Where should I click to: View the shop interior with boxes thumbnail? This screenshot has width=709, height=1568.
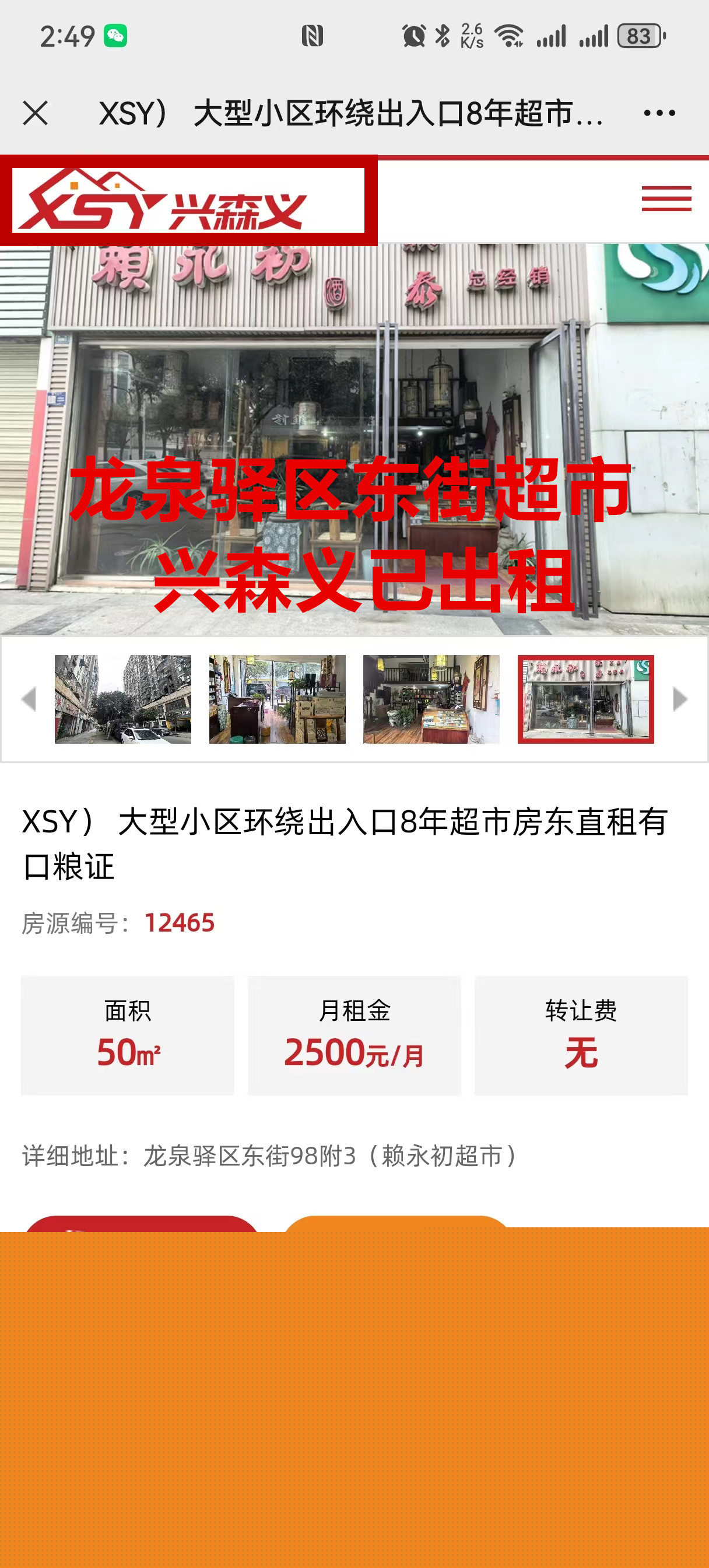point(277,699)
